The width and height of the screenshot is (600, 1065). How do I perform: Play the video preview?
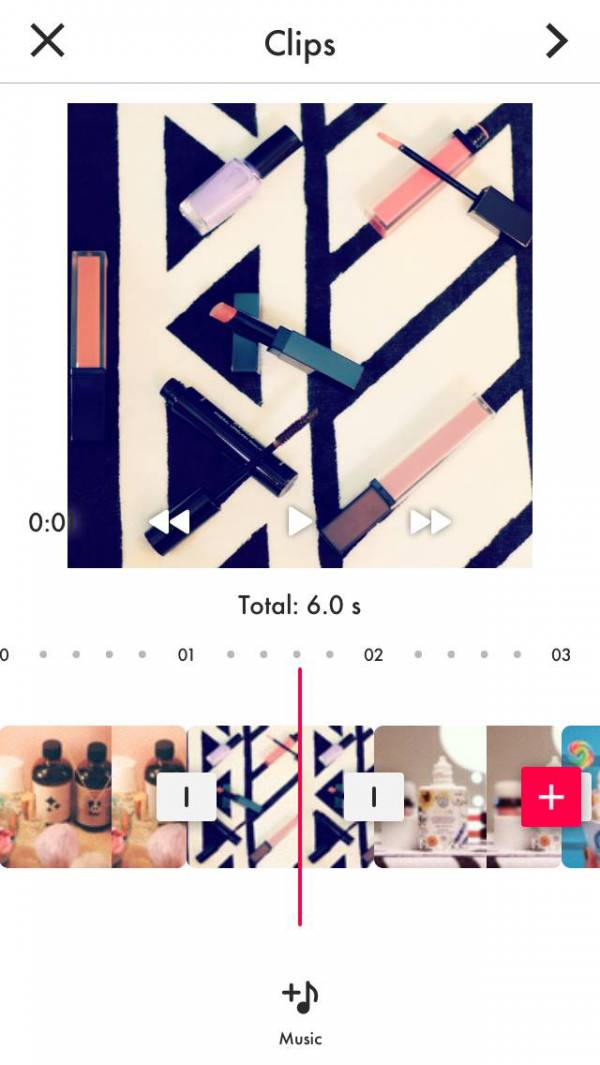[299, 522]
